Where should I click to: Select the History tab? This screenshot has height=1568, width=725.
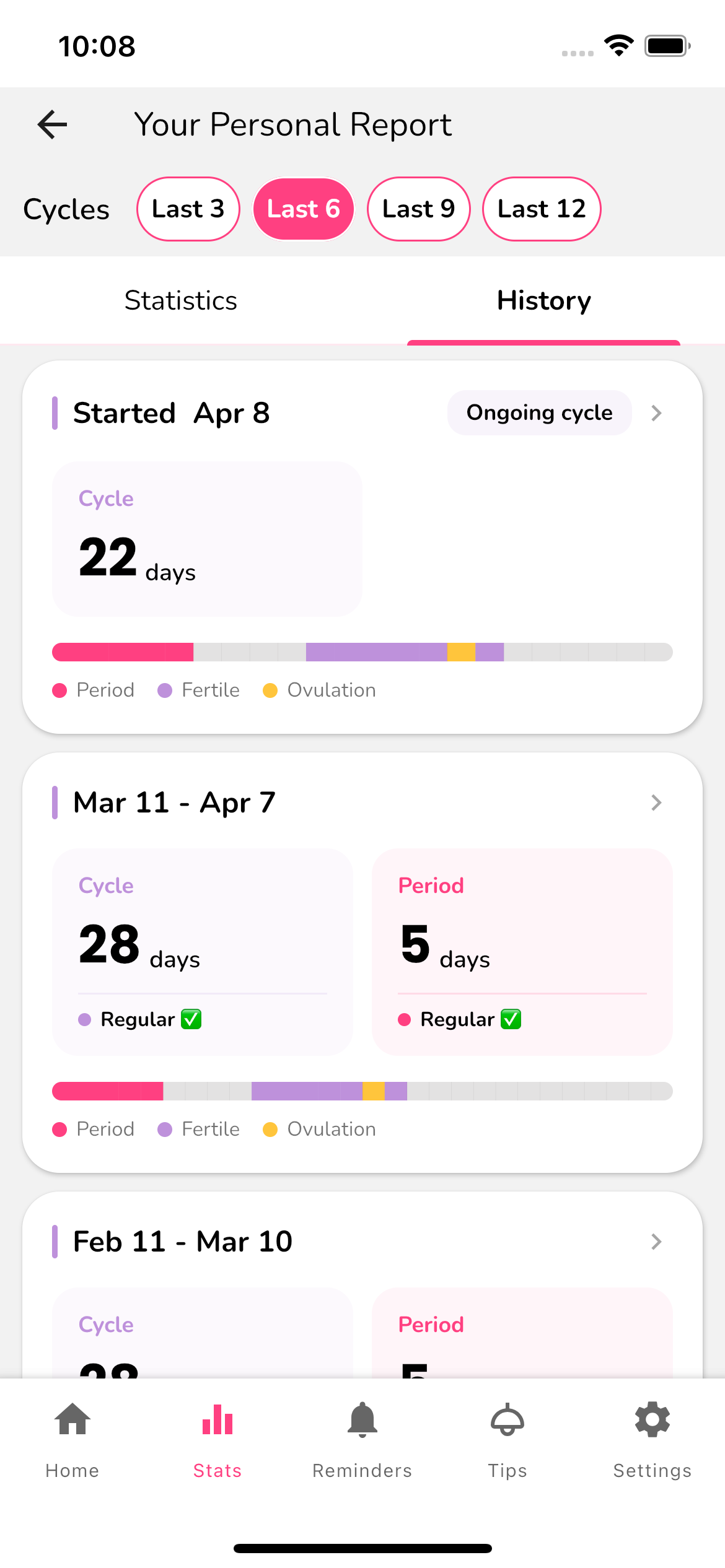[543, 300]
